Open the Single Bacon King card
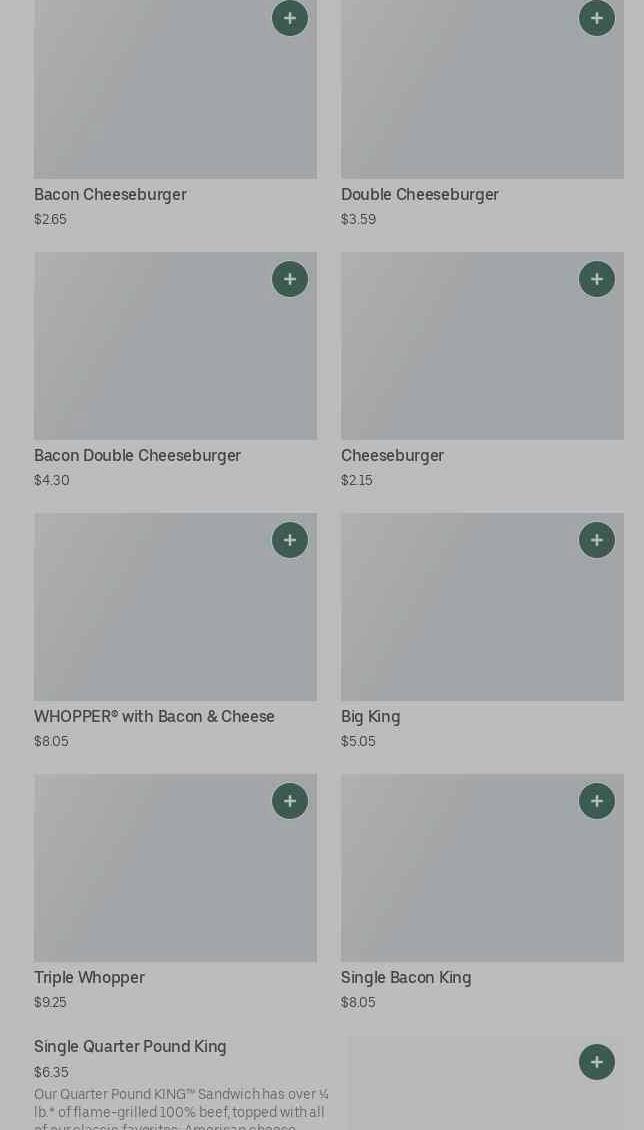Viewport: 644px width, 1130px height. tap(482, 893)
